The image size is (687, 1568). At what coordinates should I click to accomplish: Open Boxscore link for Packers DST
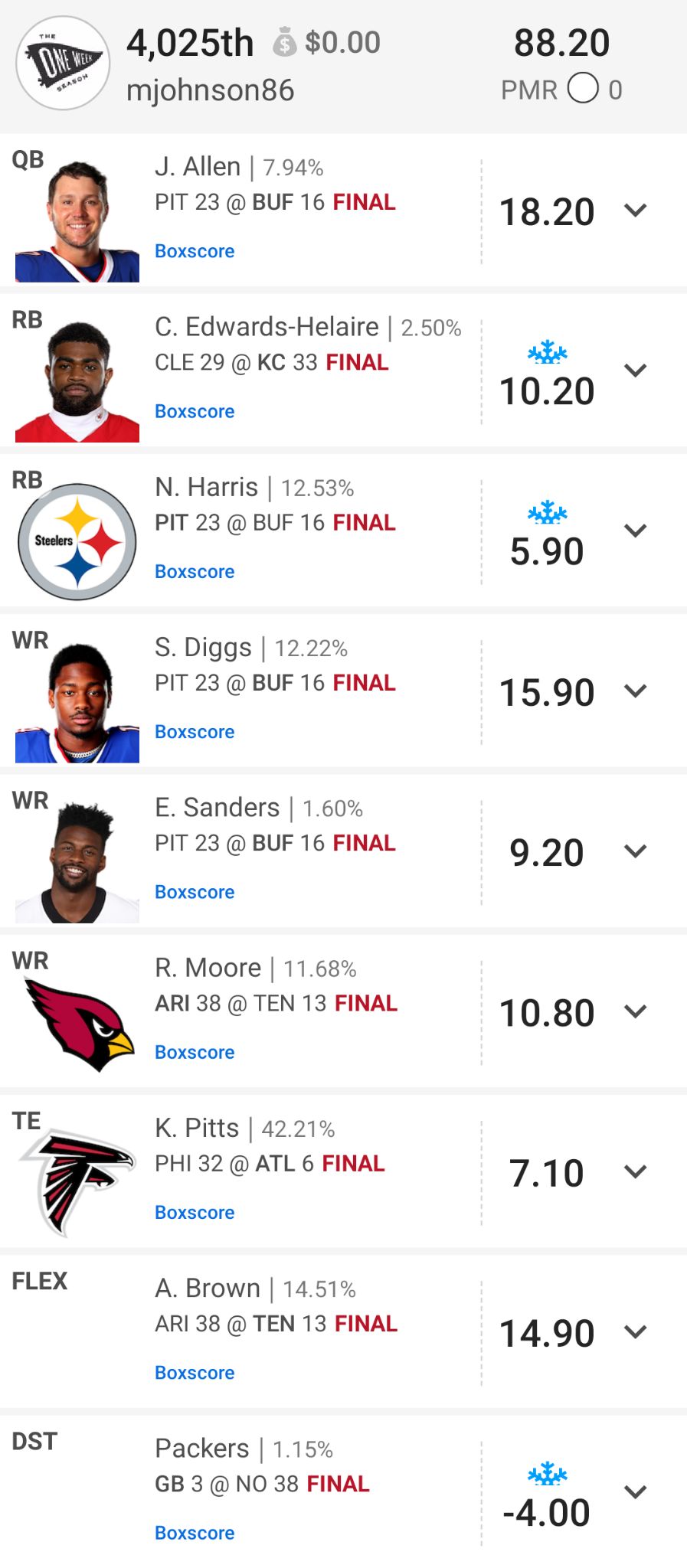pos(195,1533)
